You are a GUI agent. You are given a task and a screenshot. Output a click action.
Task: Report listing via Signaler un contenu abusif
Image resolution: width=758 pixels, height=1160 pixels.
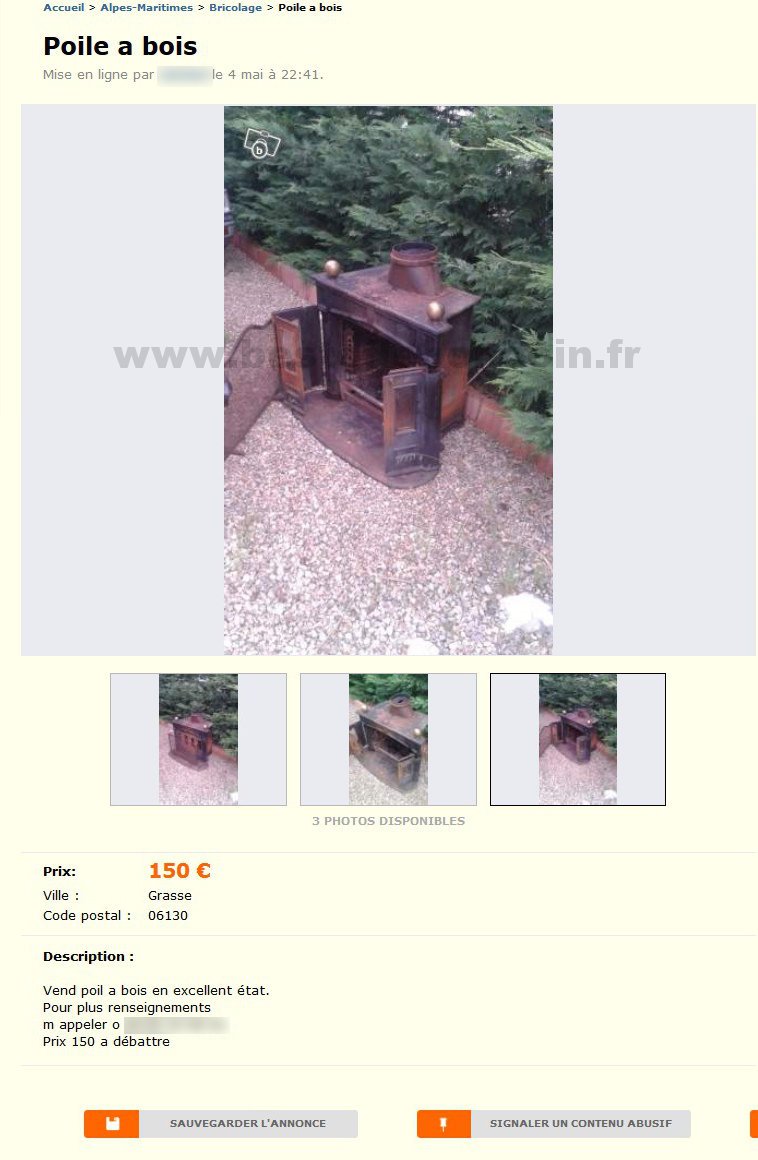click(554, 1123)
